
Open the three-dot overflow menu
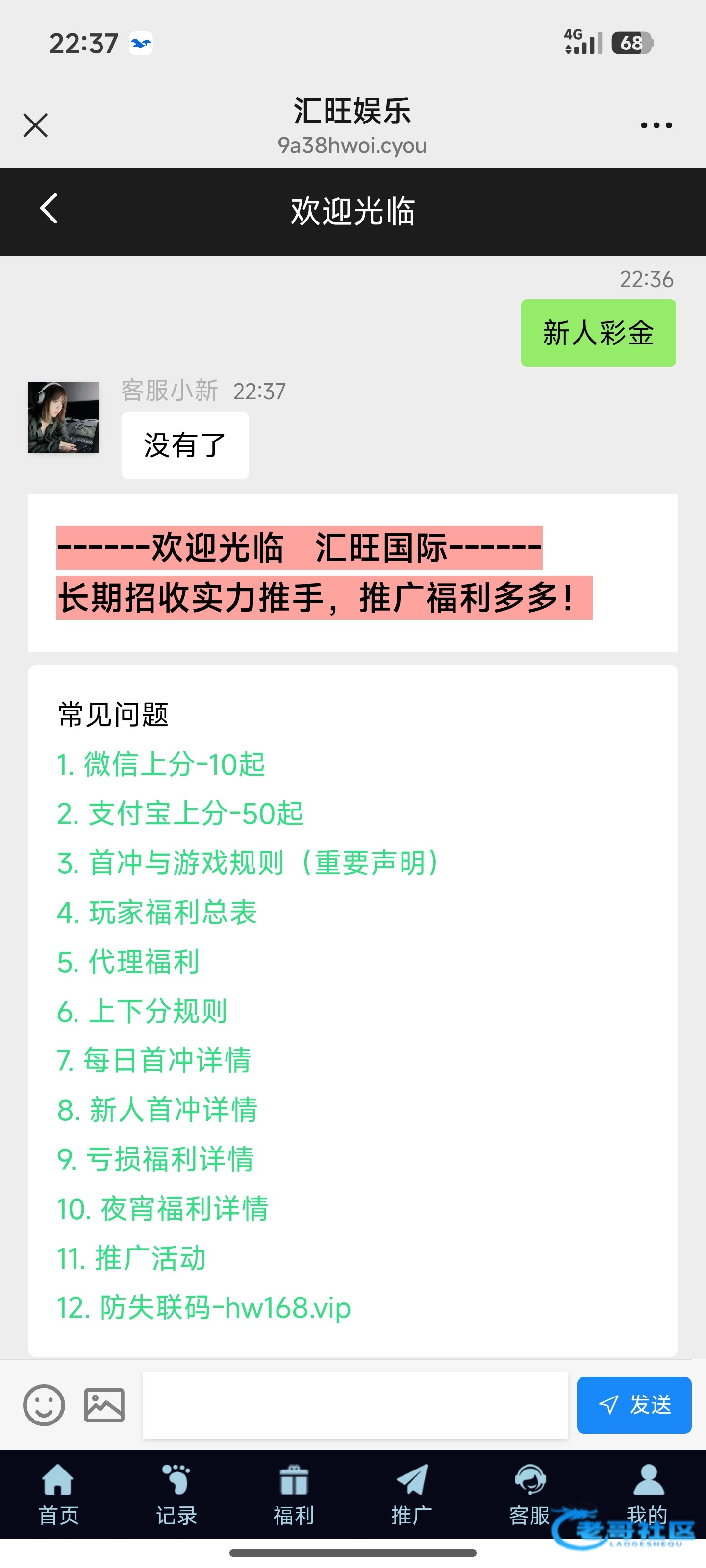[x=656, y=125]
